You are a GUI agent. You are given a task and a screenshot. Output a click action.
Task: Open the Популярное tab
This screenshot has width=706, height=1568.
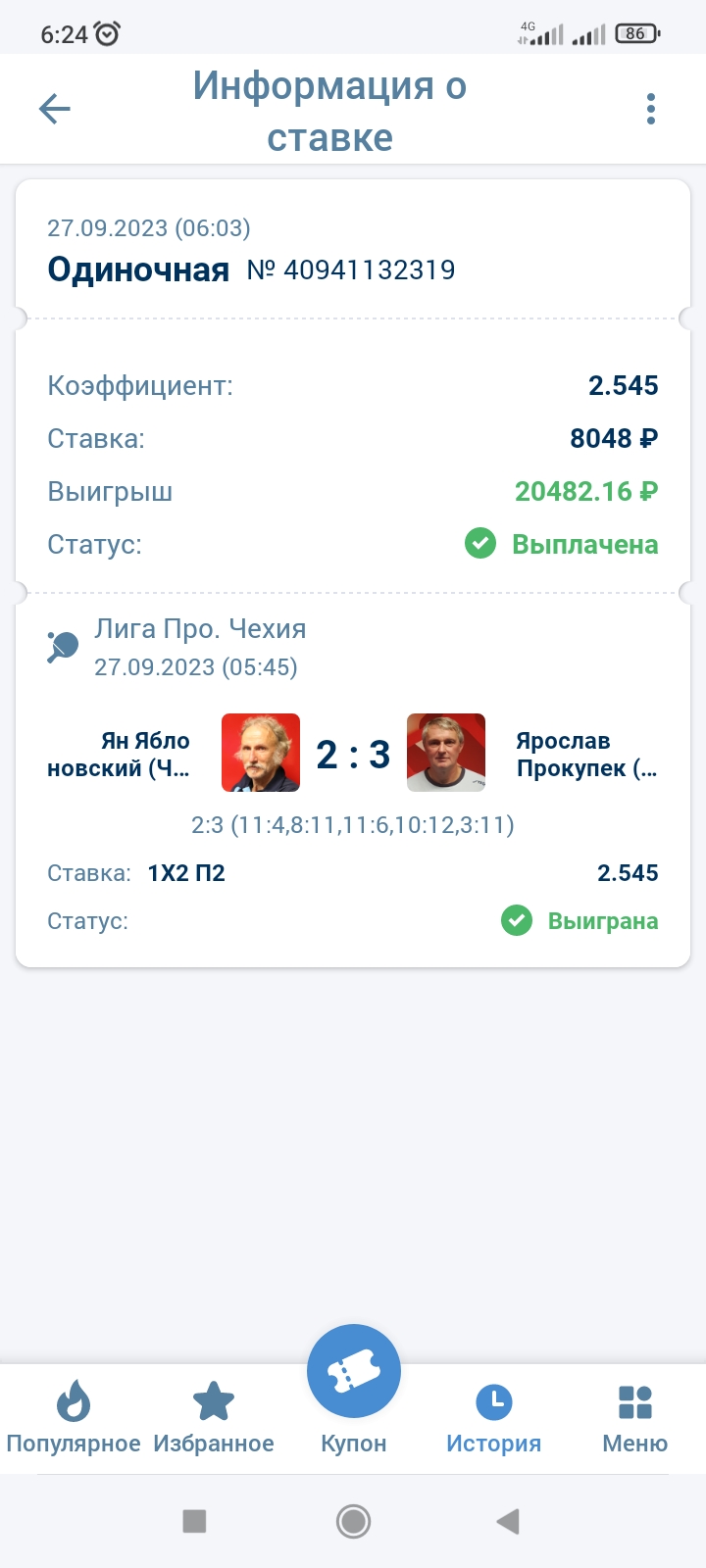(74, 1417)
